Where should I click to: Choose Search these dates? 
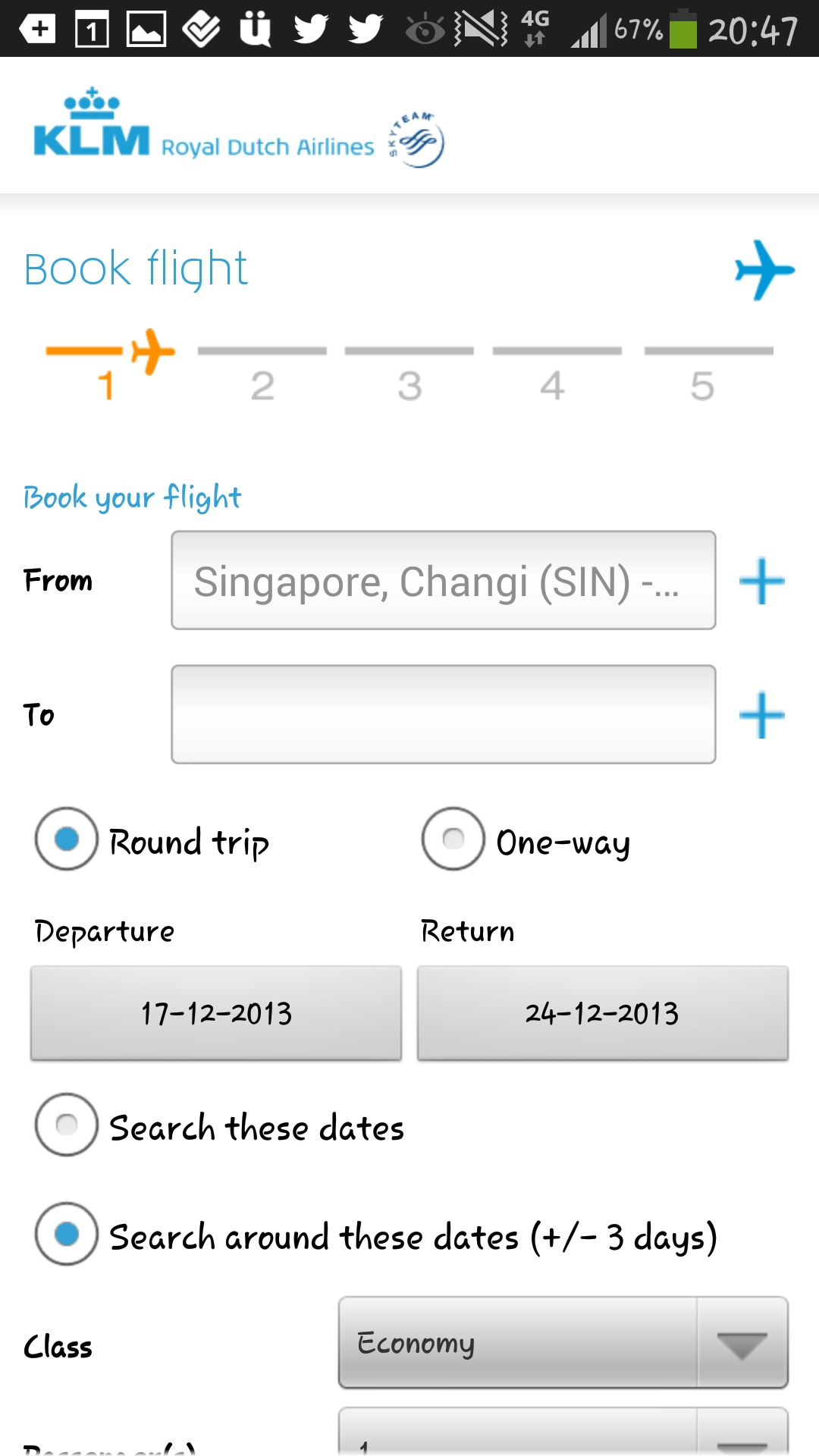(67, 1125)
